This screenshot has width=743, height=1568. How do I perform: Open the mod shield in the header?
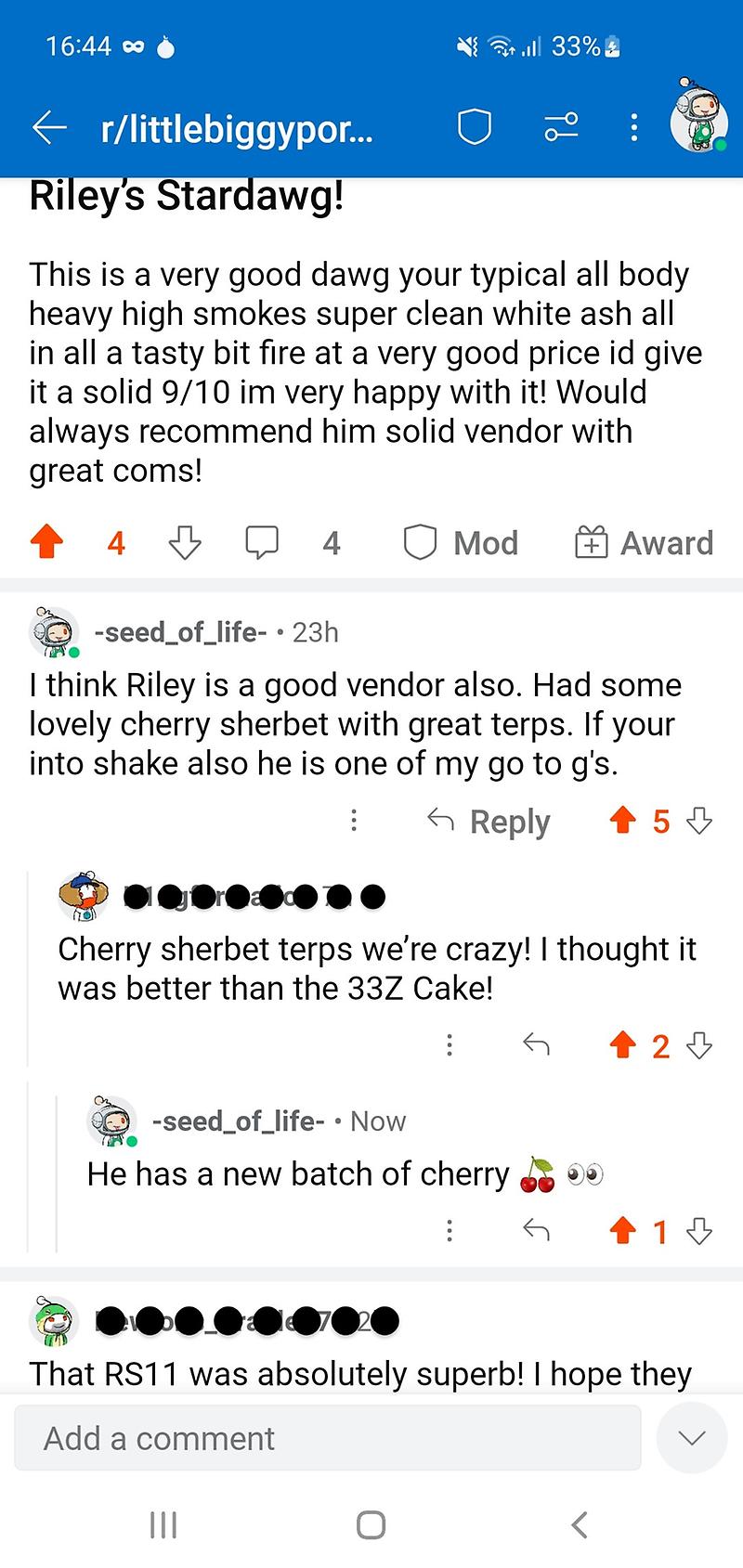coord(474,128)
